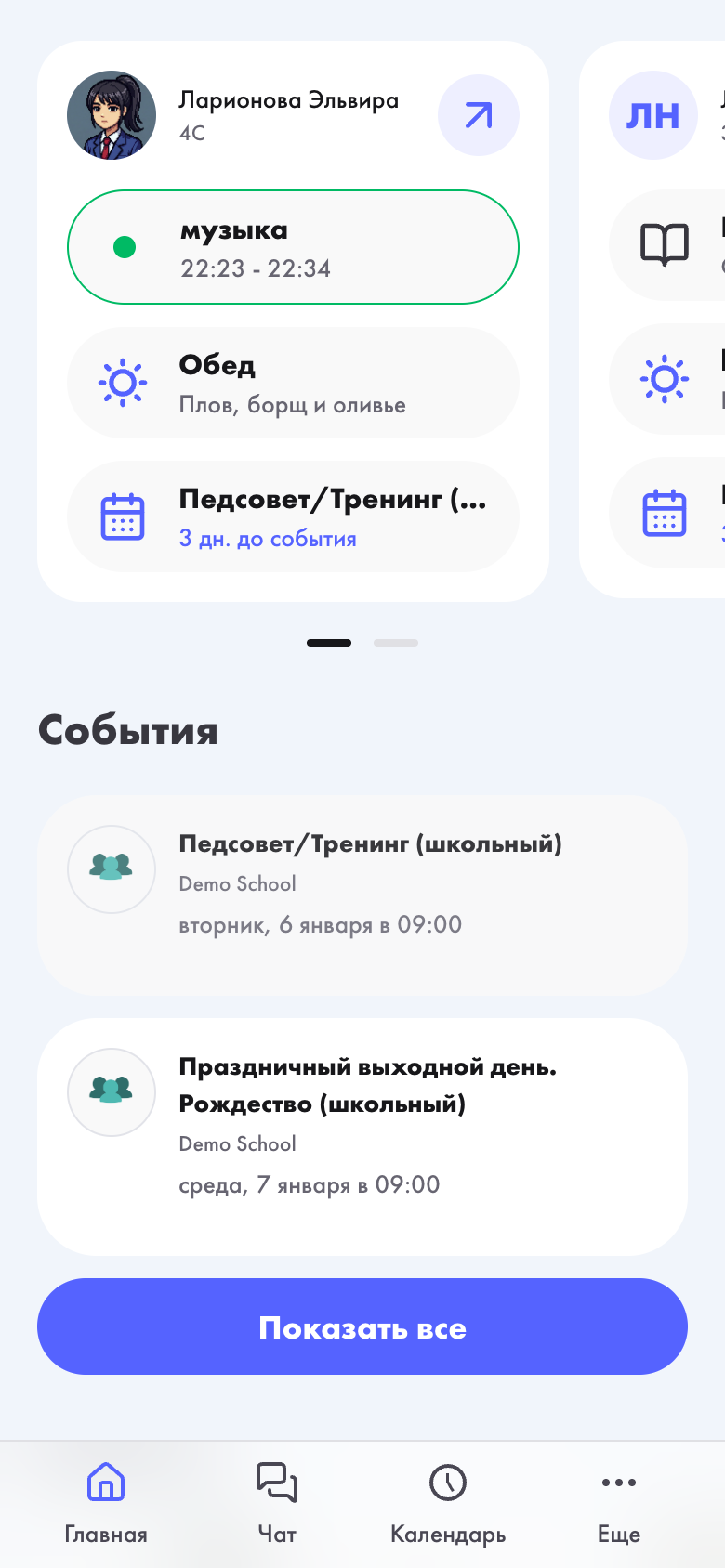Open the Еще tab
The image size is (725, 1568).
click(x=618, y=1503)
